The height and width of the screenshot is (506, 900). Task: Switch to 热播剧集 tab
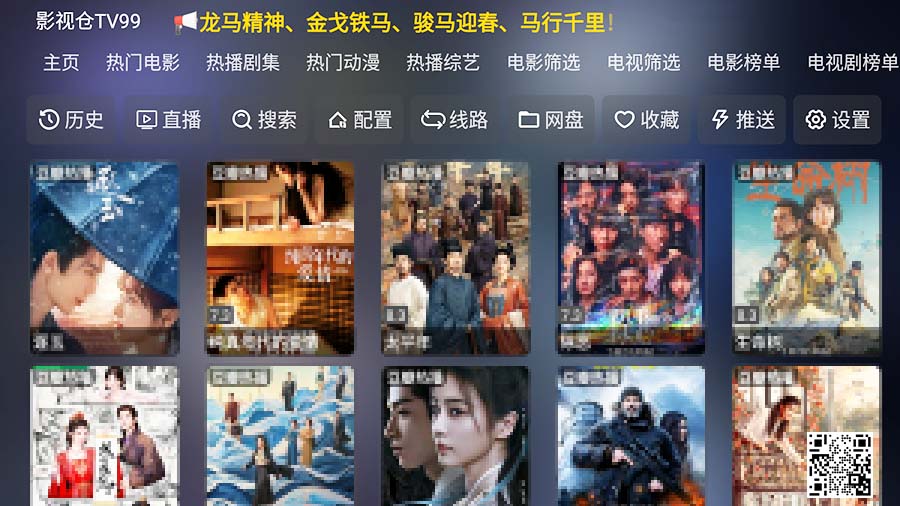243,62
